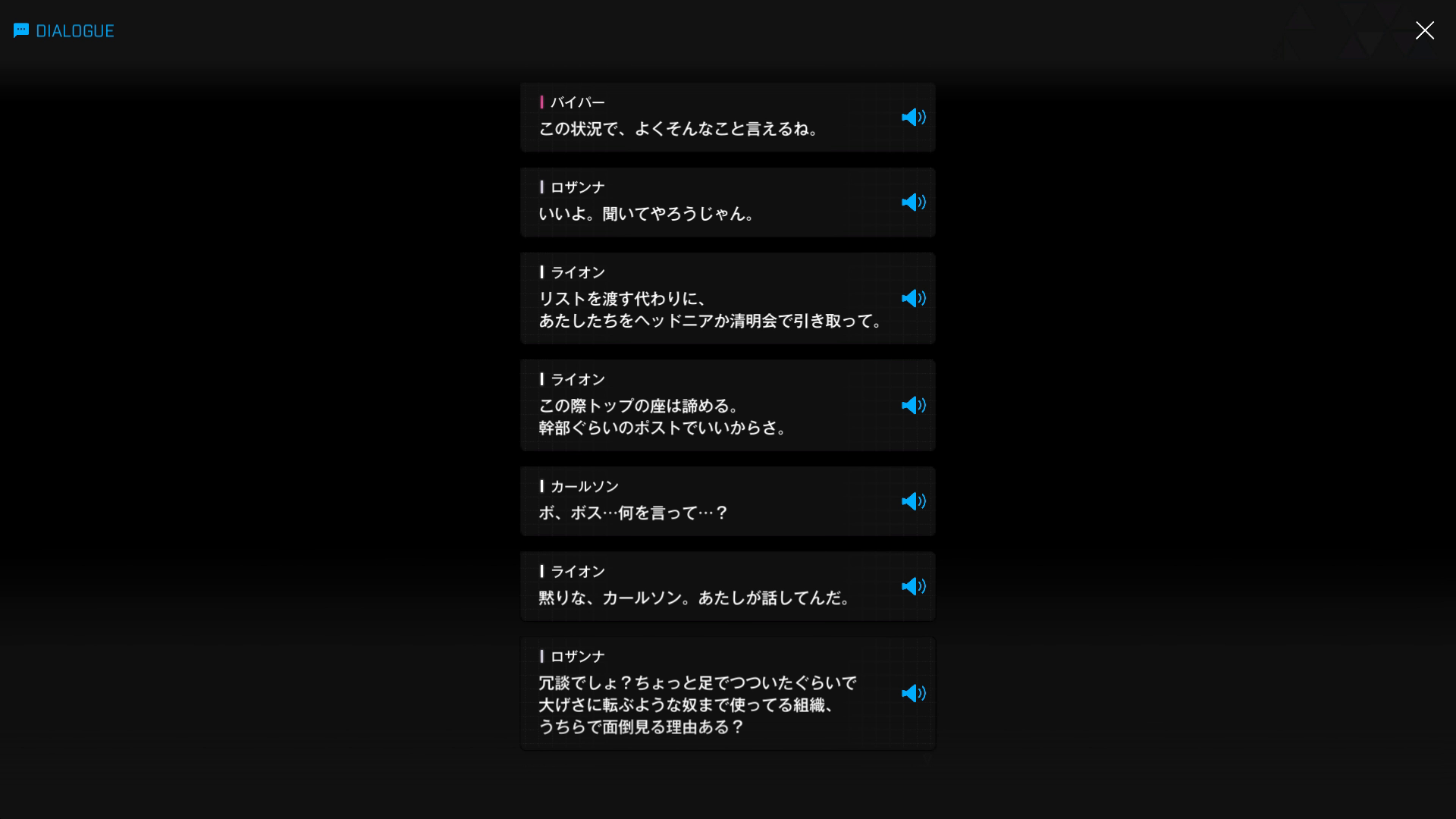The width and height of the screenshot is (1456, 819).
Task: Play ライオン's この際トップ line audio
Action: [x=913, y=405]
